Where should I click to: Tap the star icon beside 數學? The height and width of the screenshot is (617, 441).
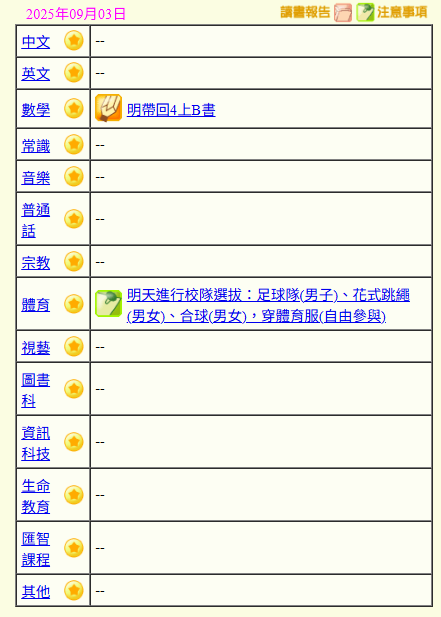74,108
